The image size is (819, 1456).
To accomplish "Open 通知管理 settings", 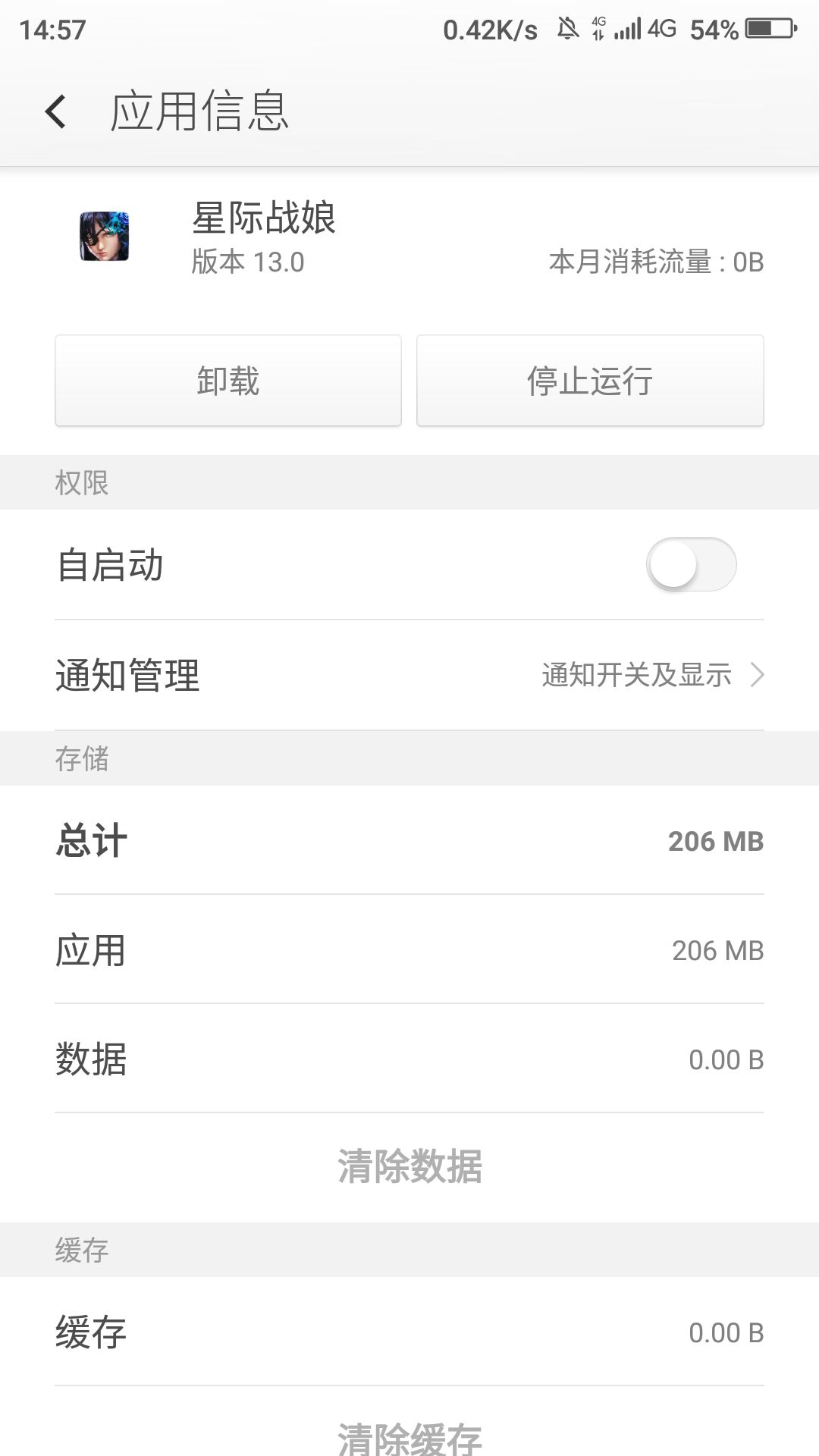I will pyautogui.click(x=409, y=675).
